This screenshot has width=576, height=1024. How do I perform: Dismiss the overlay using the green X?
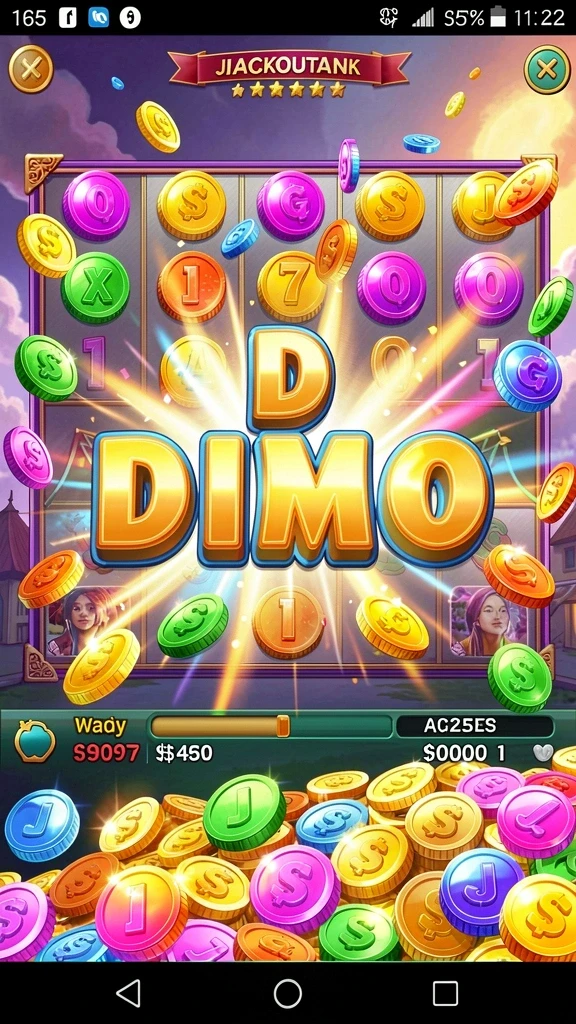click(x=547, y=69)
